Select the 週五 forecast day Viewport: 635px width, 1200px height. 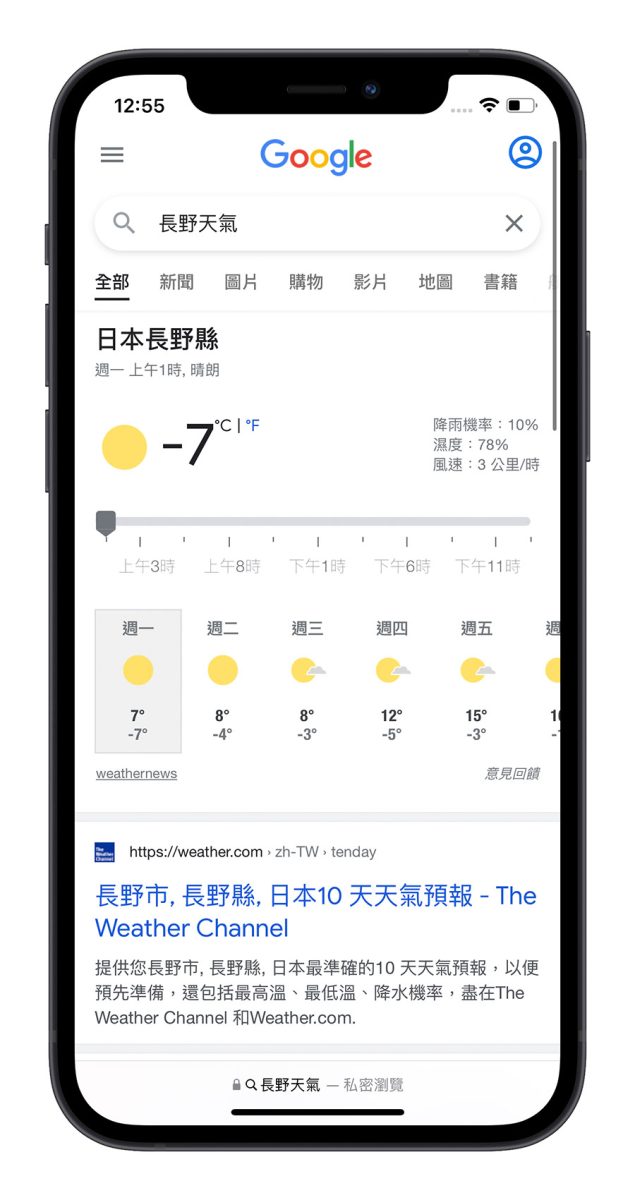pyautogui.click(x=476, y=680)
